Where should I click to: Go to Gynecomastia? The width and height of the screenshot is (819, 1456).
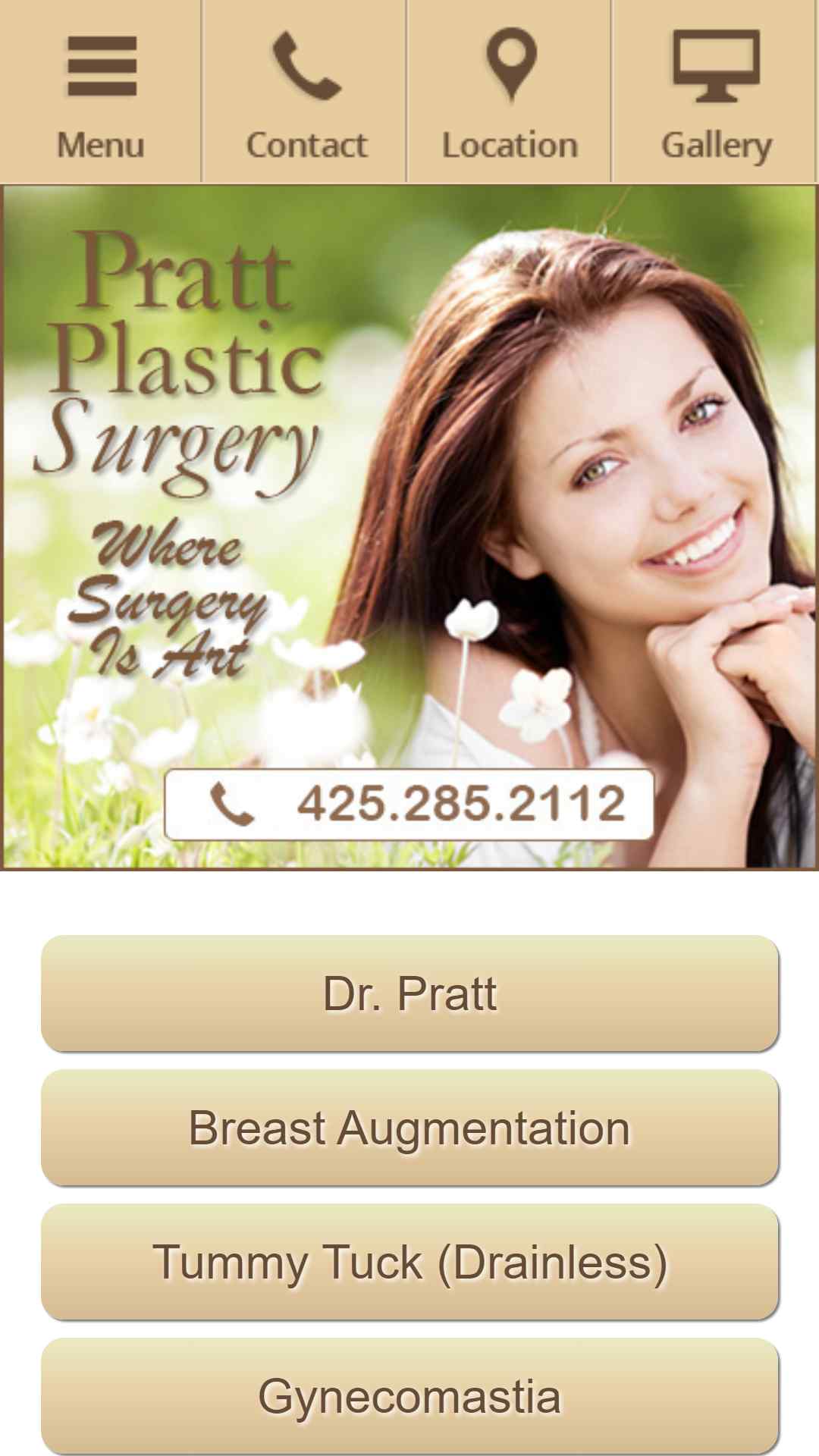pyautogui.click(x=409, y=1395)
